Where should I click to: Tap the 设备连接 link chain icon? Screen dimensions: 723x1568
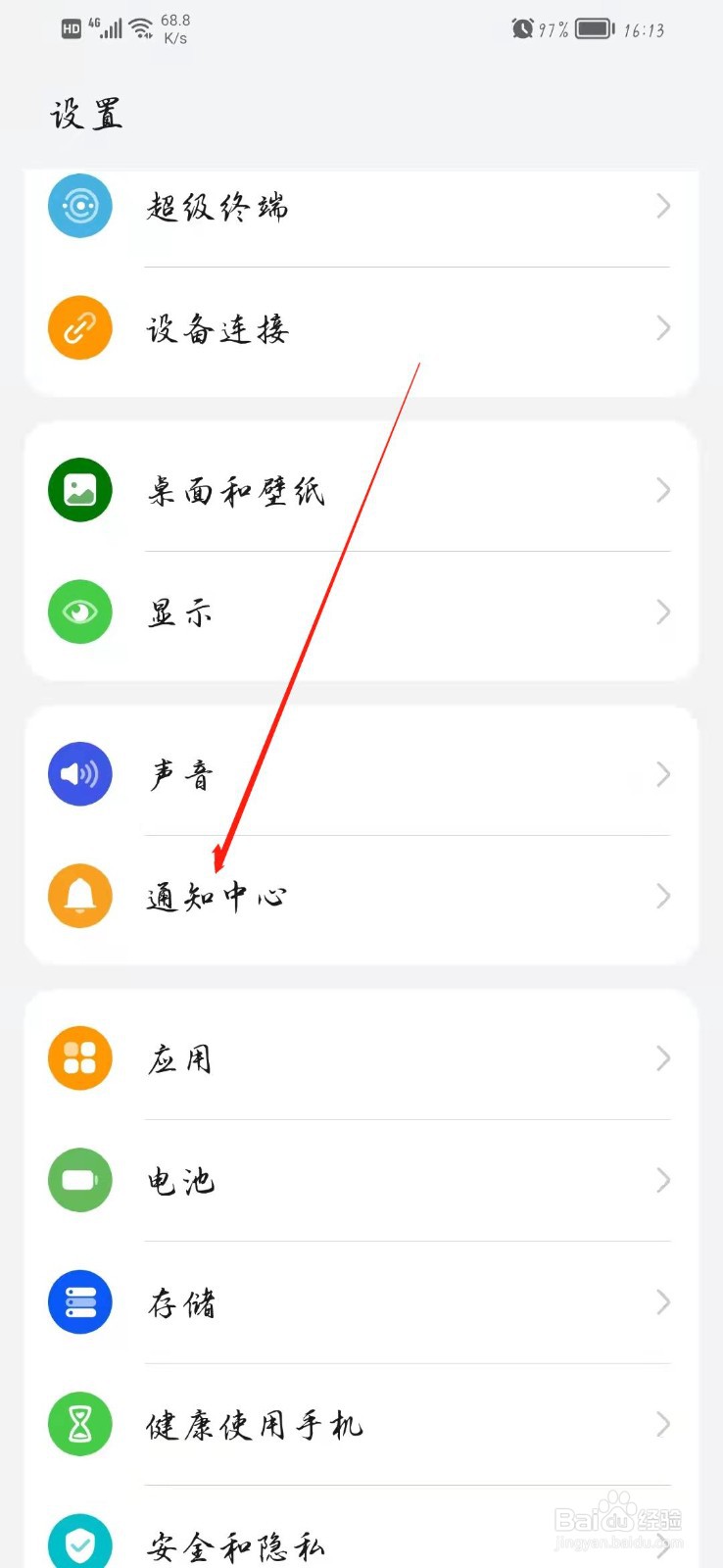coord(80,327)
